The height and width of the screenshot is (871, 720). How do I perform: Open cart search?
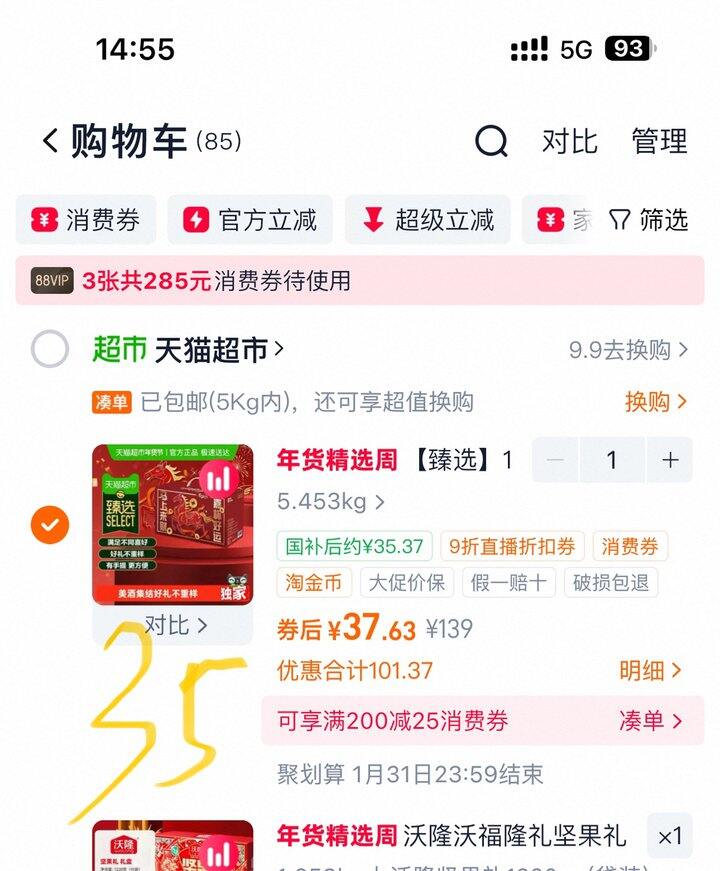pos(491,141)
